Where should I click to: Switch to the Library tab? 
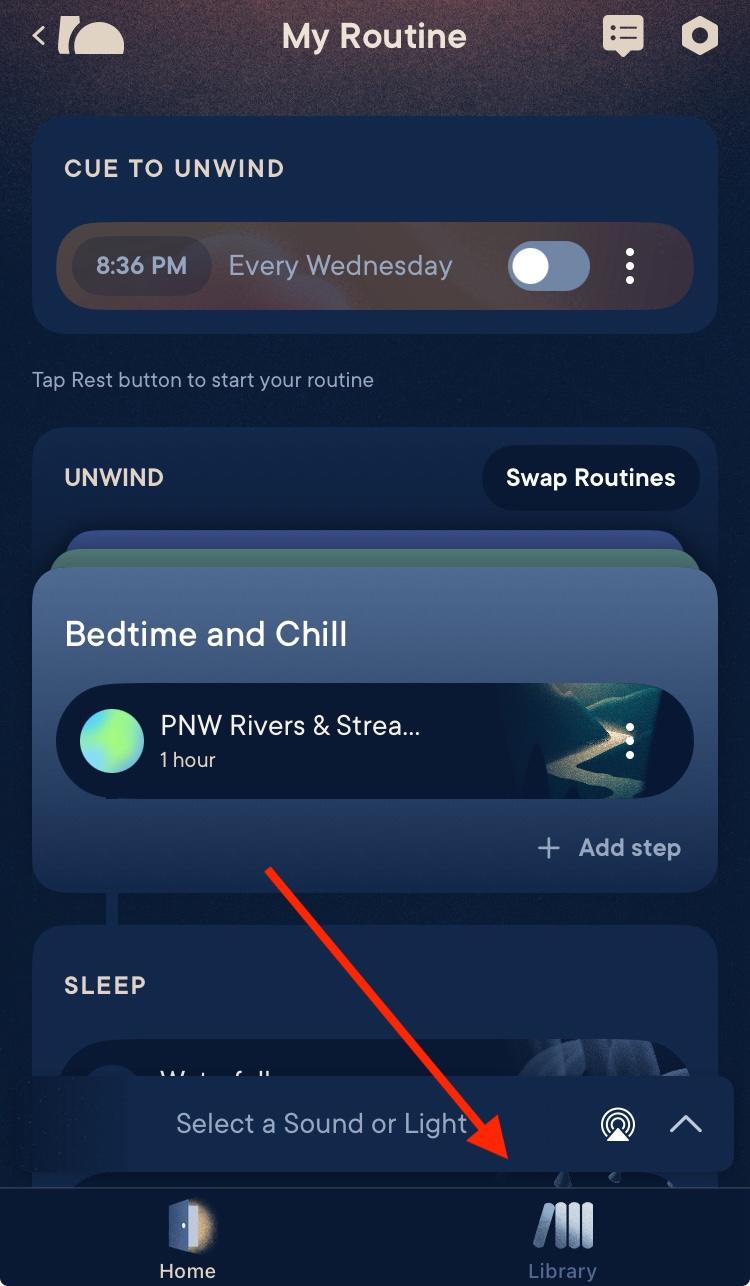[x=562, y=1240]
